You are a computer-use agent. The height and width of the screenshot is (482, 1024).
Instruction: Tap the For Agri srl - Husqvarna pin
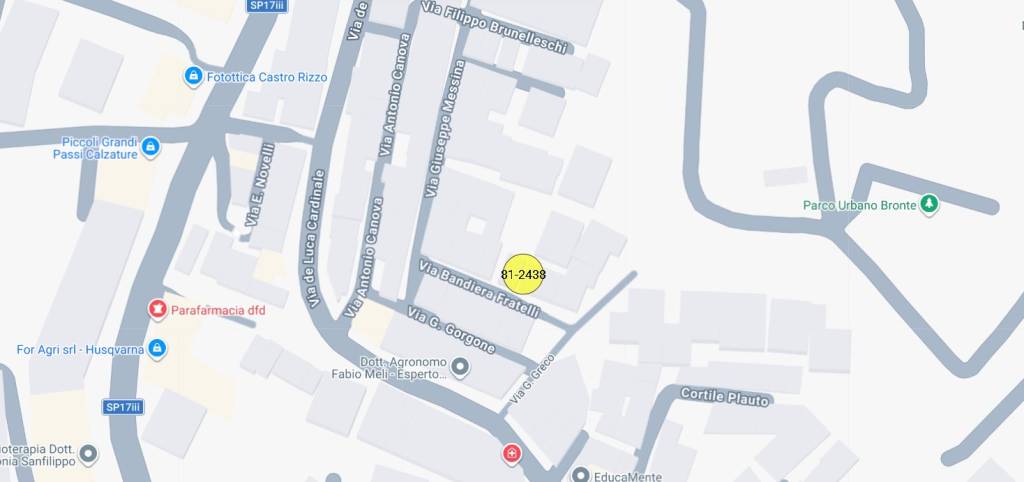pos(157,348)
